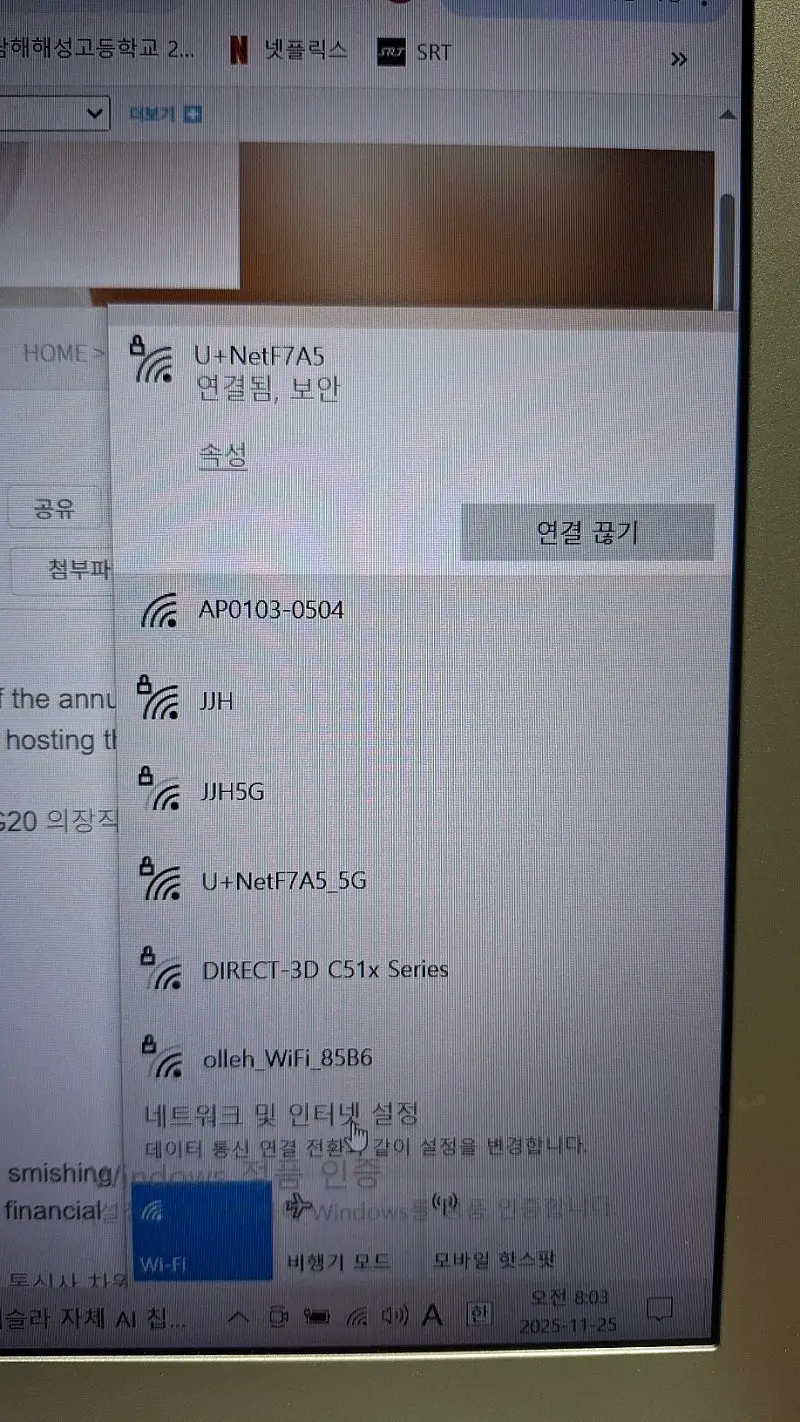Viewport: 800px width, 1422px height.
Task: Select the olleh_WiFi_85B6 network
Action: tap(286, 1058)
